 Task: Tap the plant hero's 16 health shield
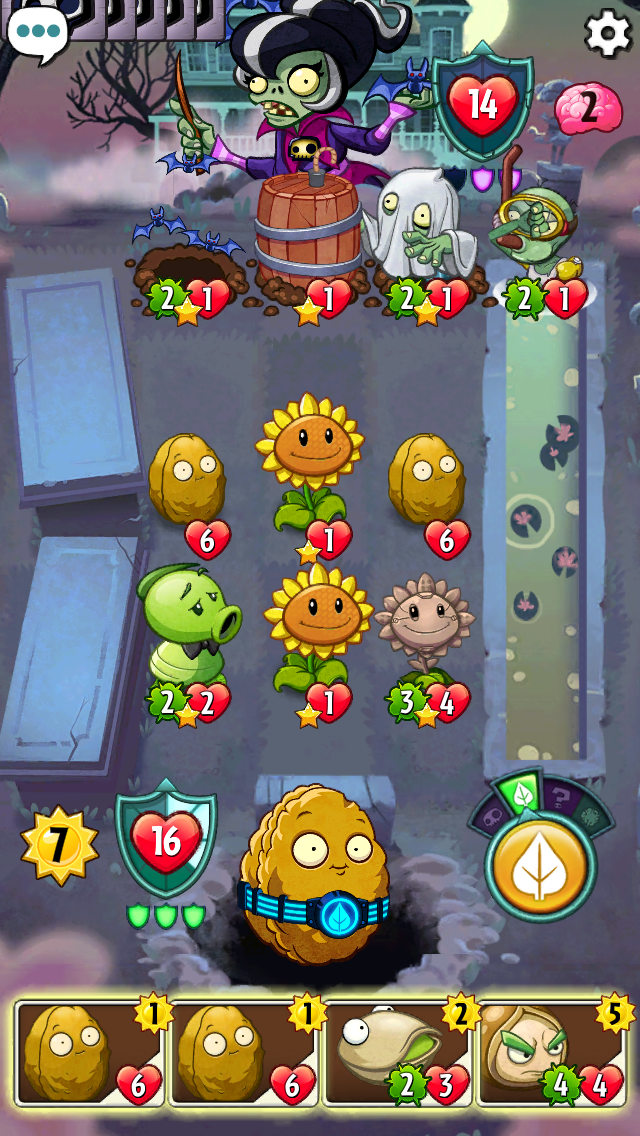pyautogui.click(x=166, y=840)
